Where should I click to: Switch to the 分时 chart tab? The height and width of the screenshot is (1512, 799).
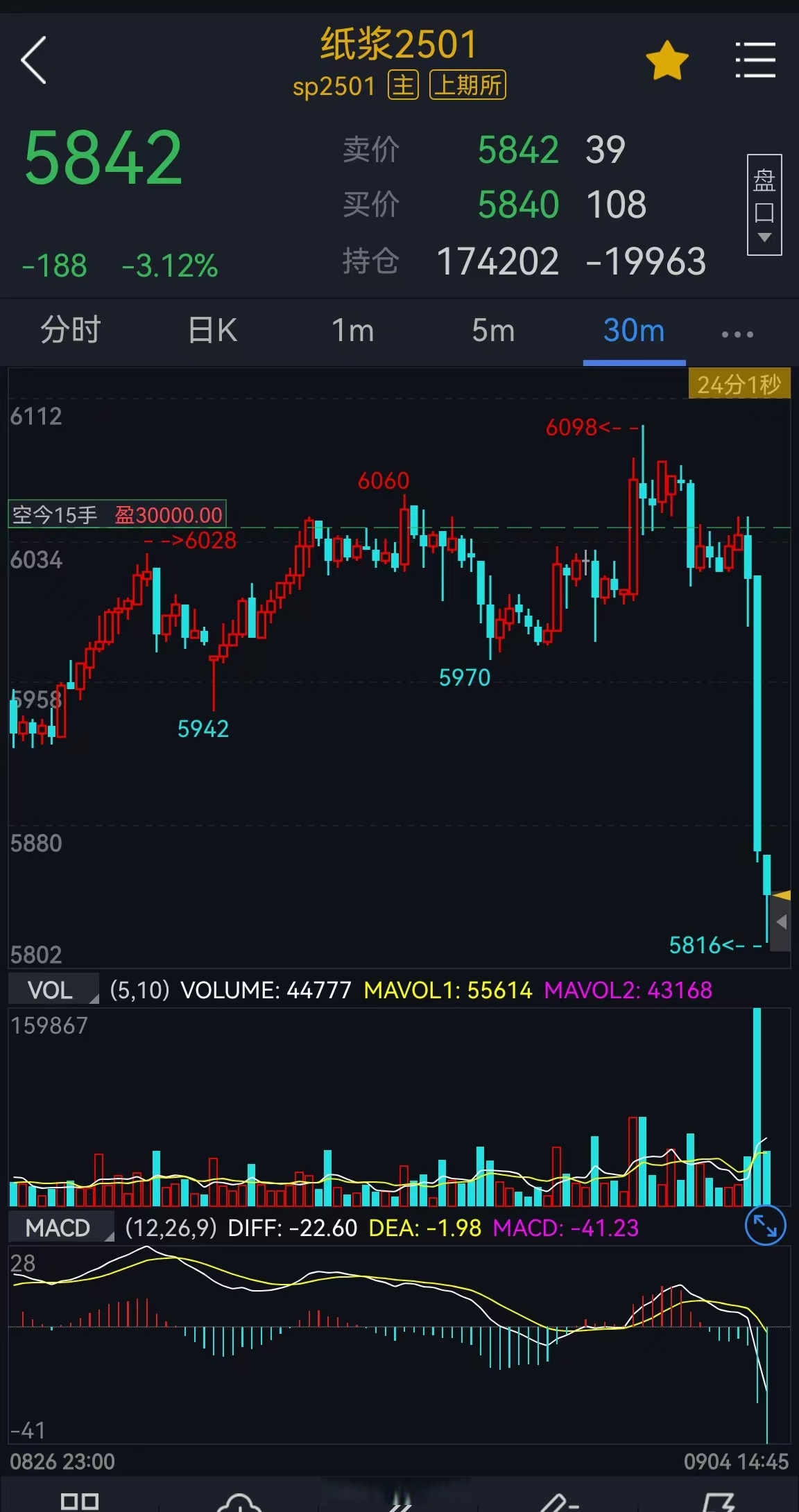click(x=71, y=330)
